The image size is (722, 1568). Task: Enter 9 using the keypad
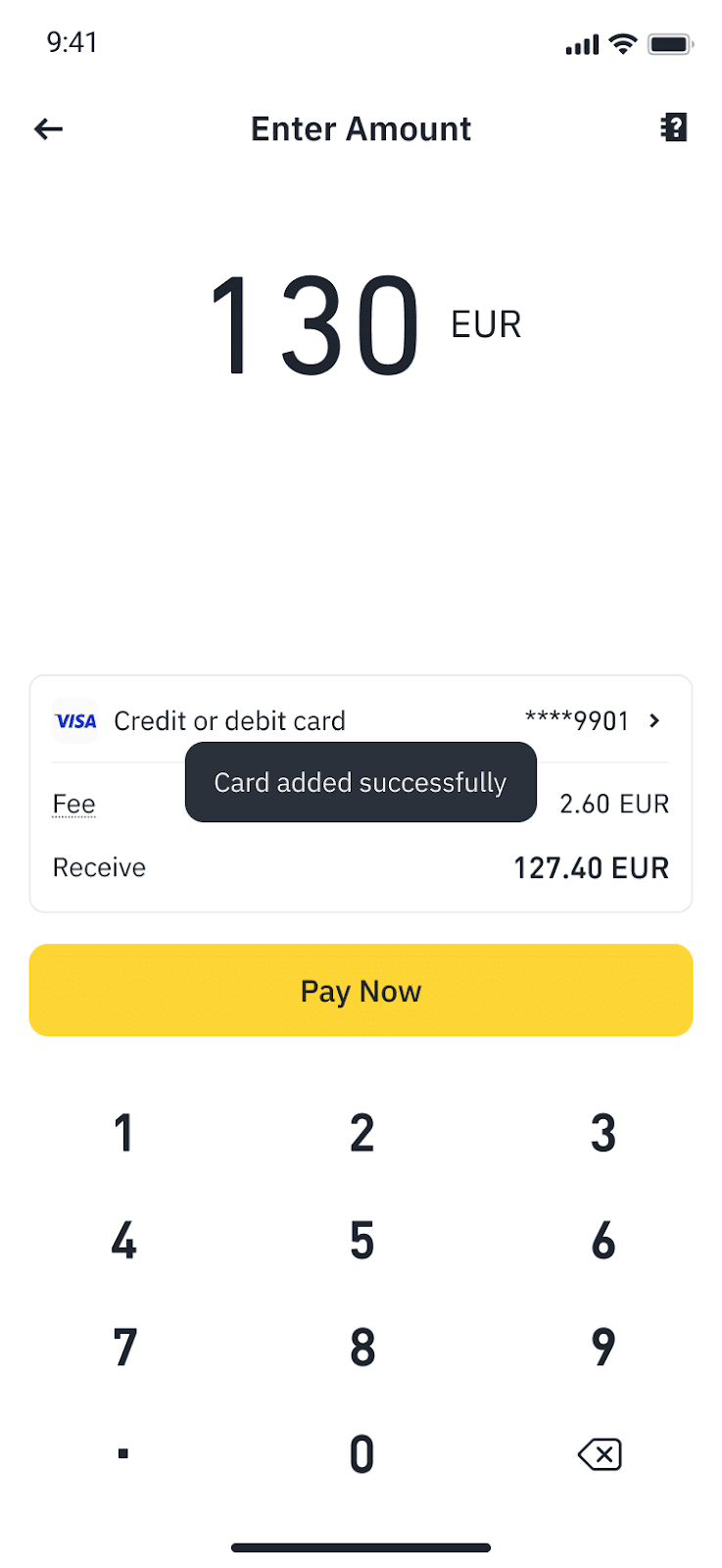[x=602, y=1347]
